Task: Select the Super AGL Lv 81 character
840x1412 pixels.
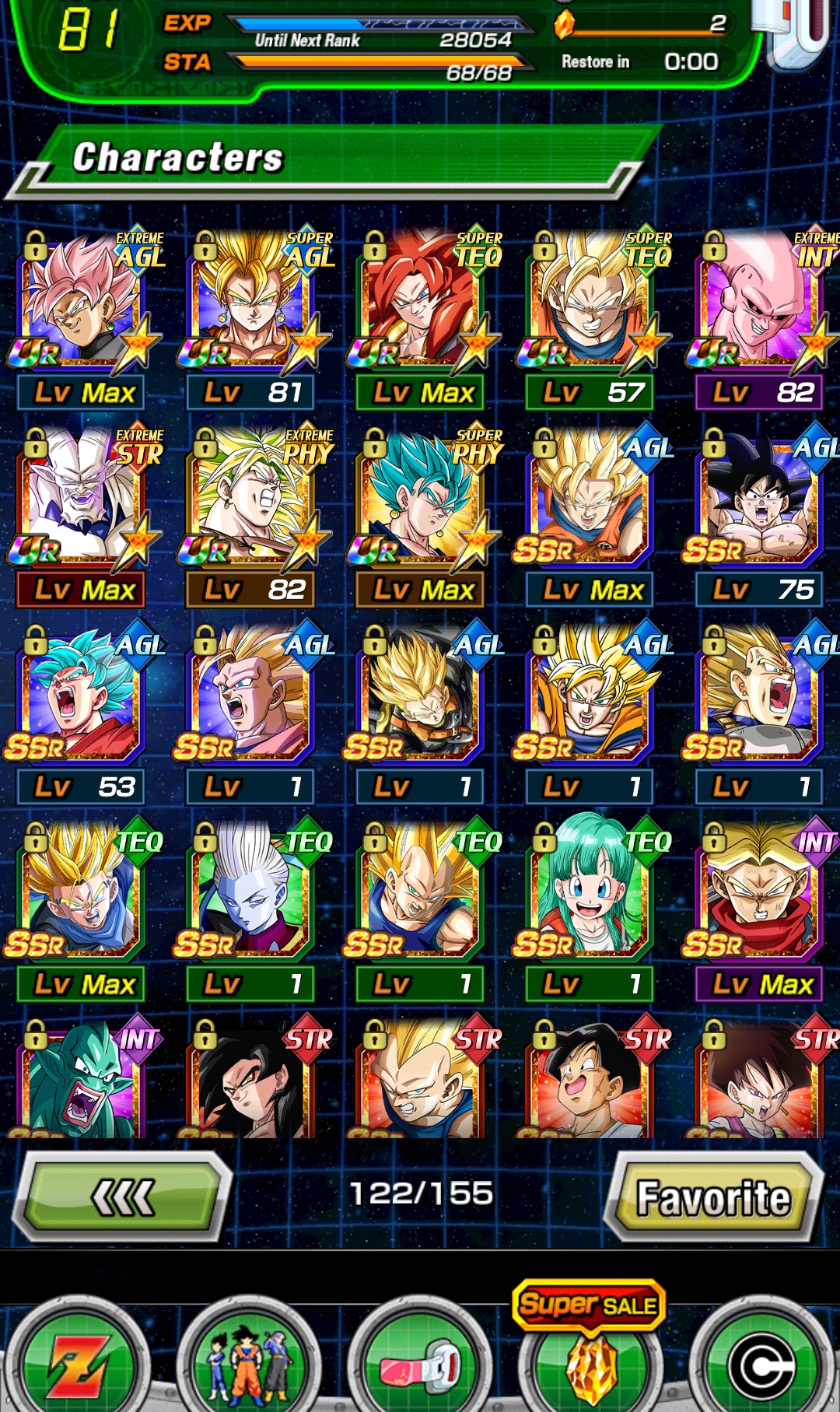Action: (x=254, y=320)
